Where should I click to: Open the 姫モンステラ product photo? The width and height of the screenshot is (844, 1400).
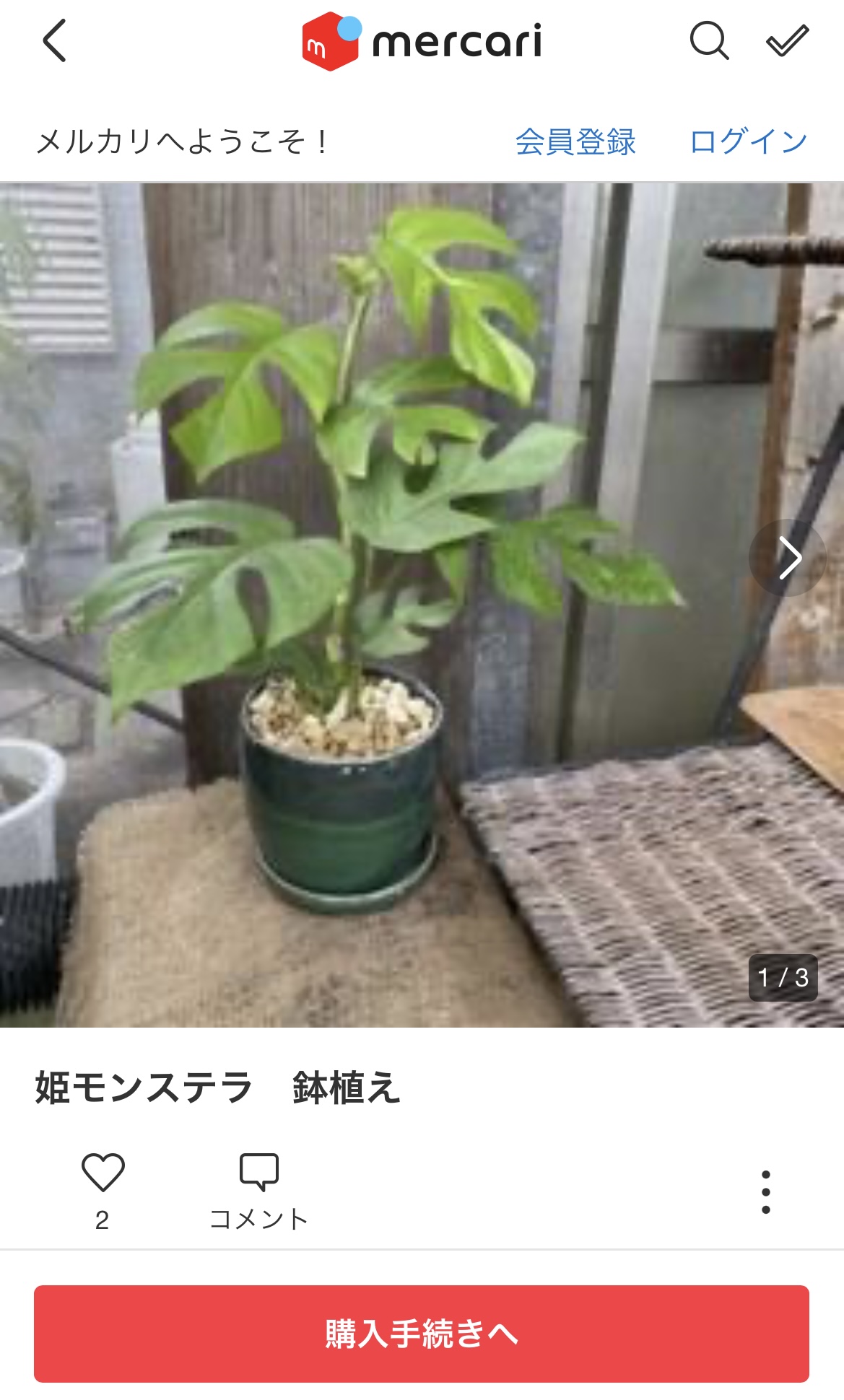point(422,605)
